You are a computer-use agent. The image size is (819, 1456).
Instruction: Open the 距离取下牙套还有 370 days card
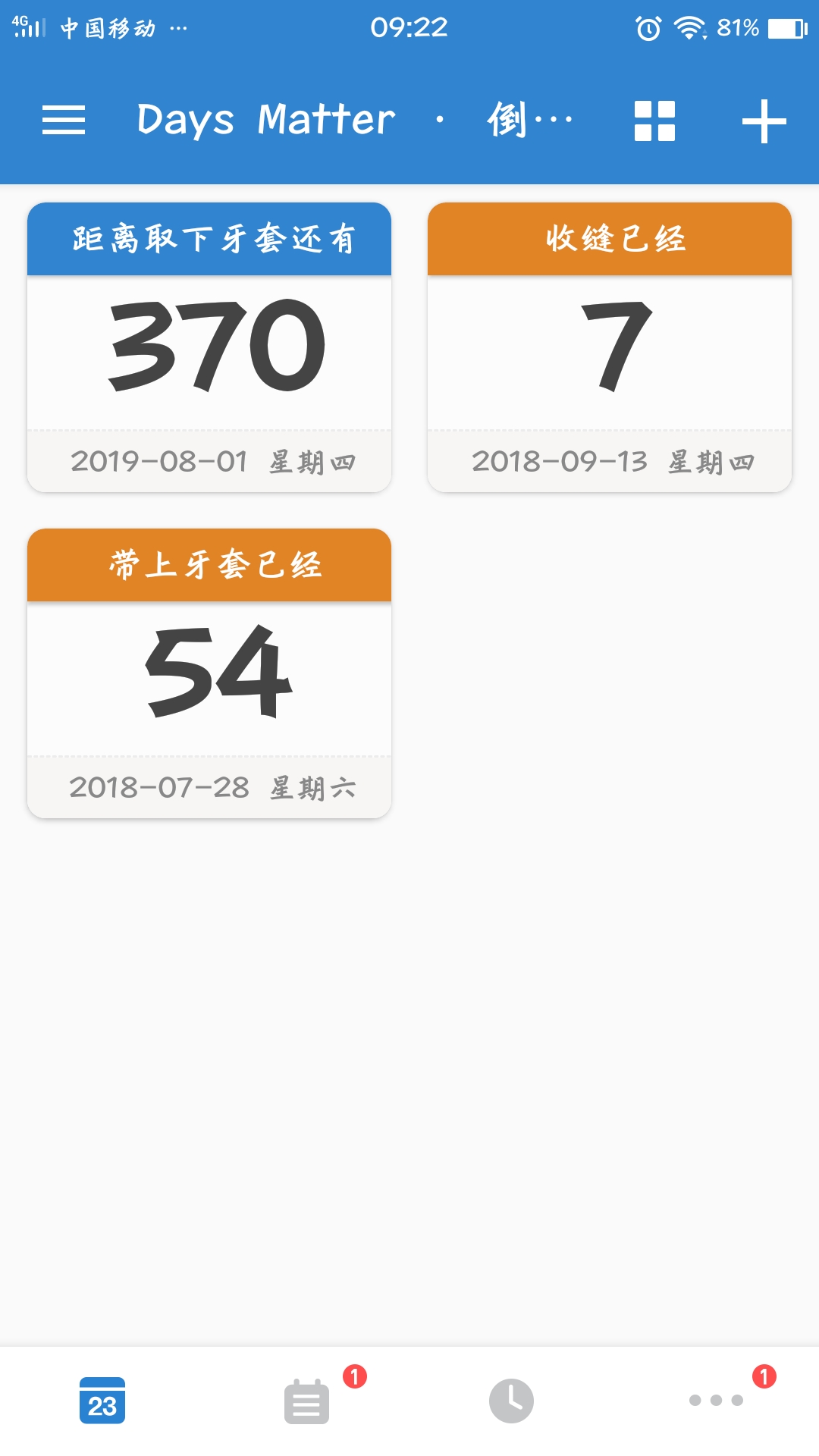[x=209, y=347]
